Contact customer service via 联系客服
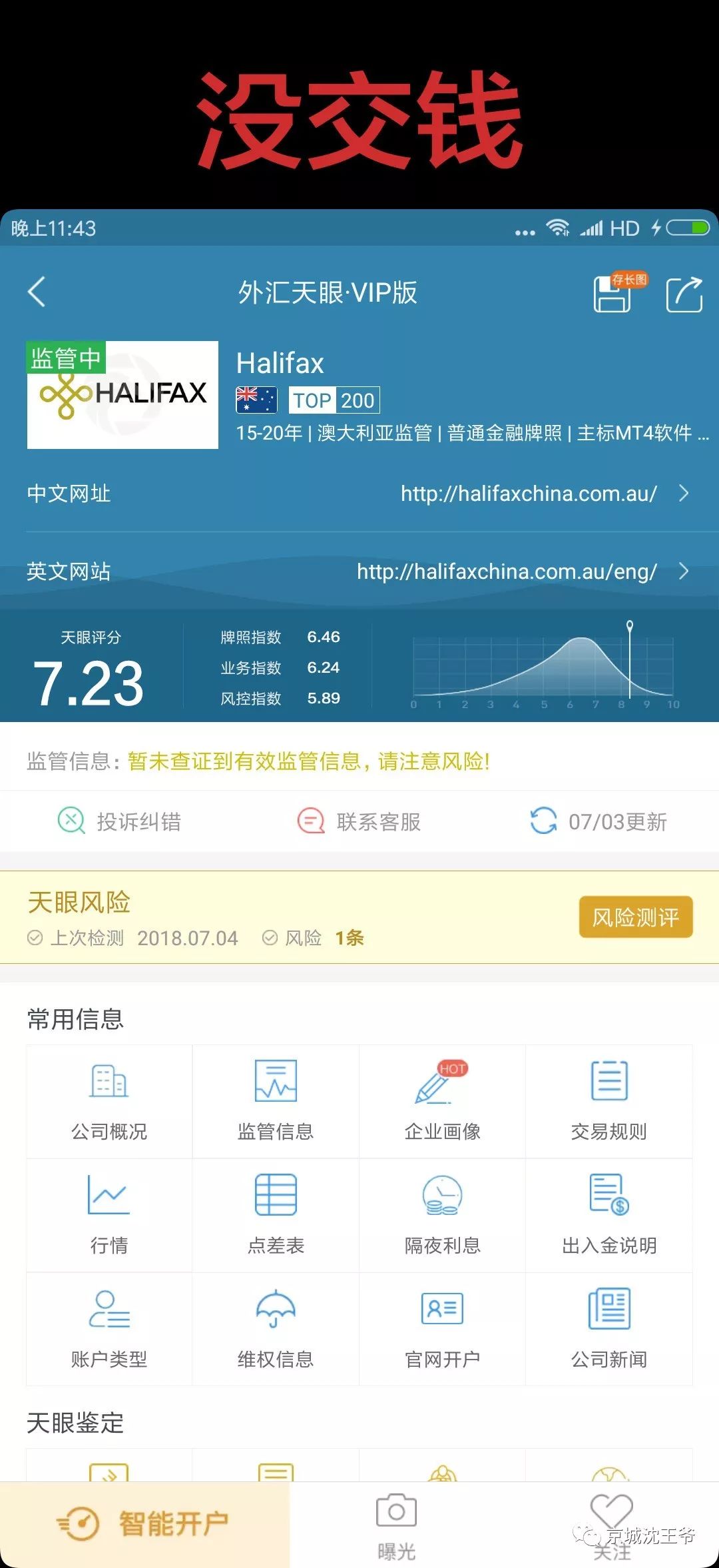Viewport: 719px width, 1568px height. (x=359, y=821)
